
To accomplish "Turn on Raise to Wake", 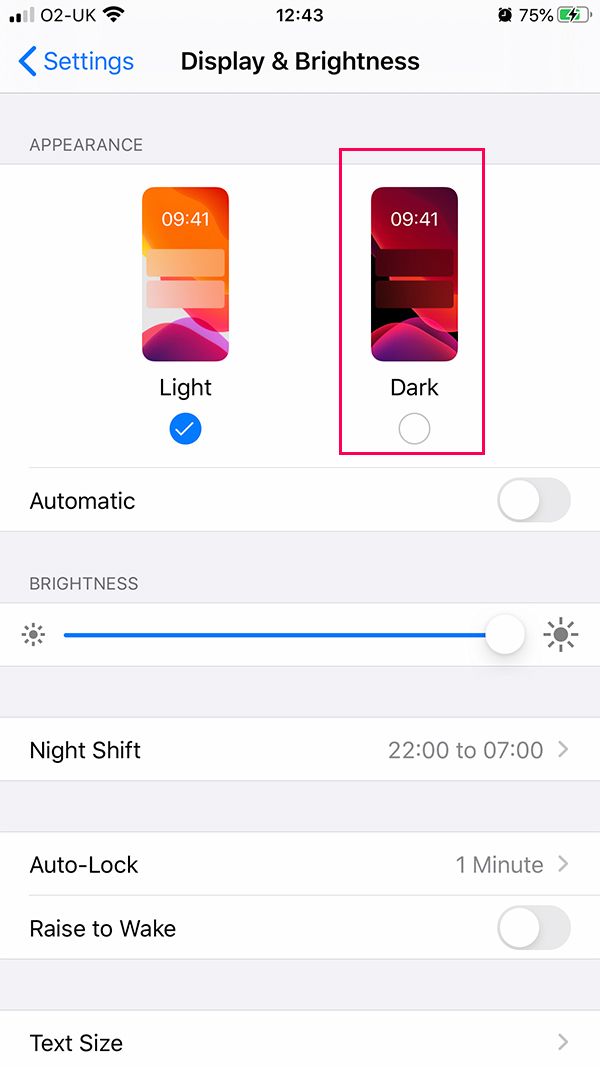I will pos(533,928).
